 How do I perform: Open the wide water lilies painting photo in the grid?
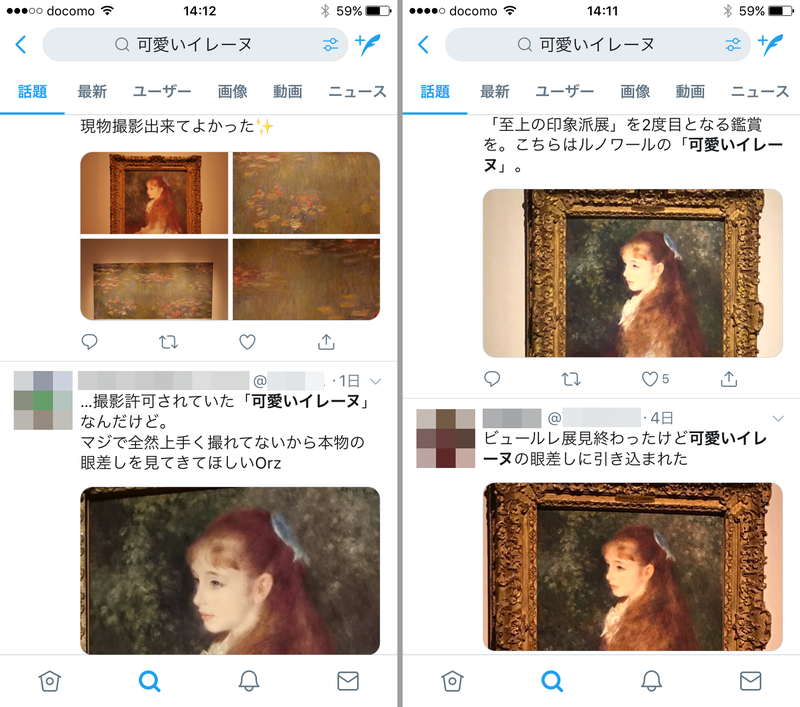(154, 278)
